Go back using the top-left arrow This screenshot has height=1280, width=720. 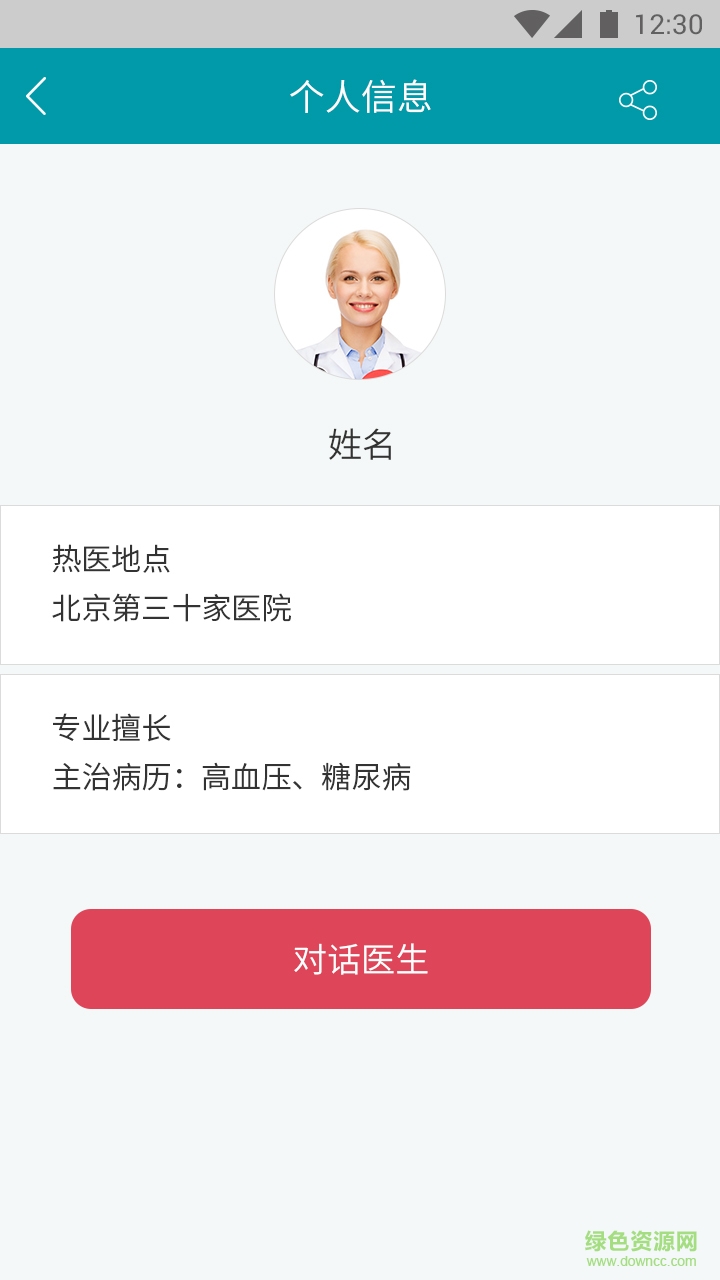37,97
